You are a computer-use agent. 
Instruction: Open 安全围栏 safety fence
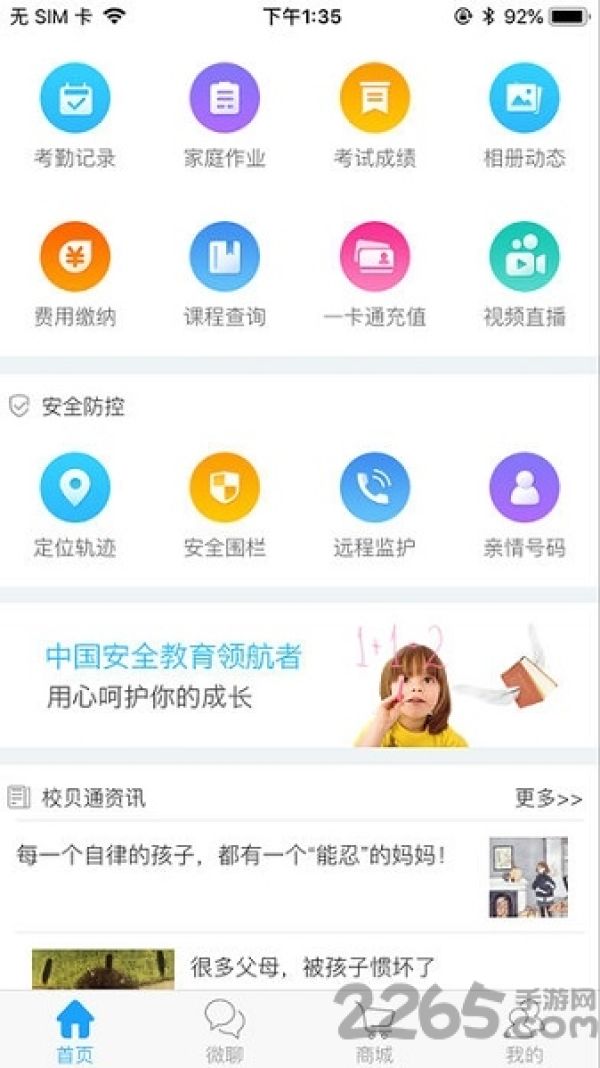224,505
